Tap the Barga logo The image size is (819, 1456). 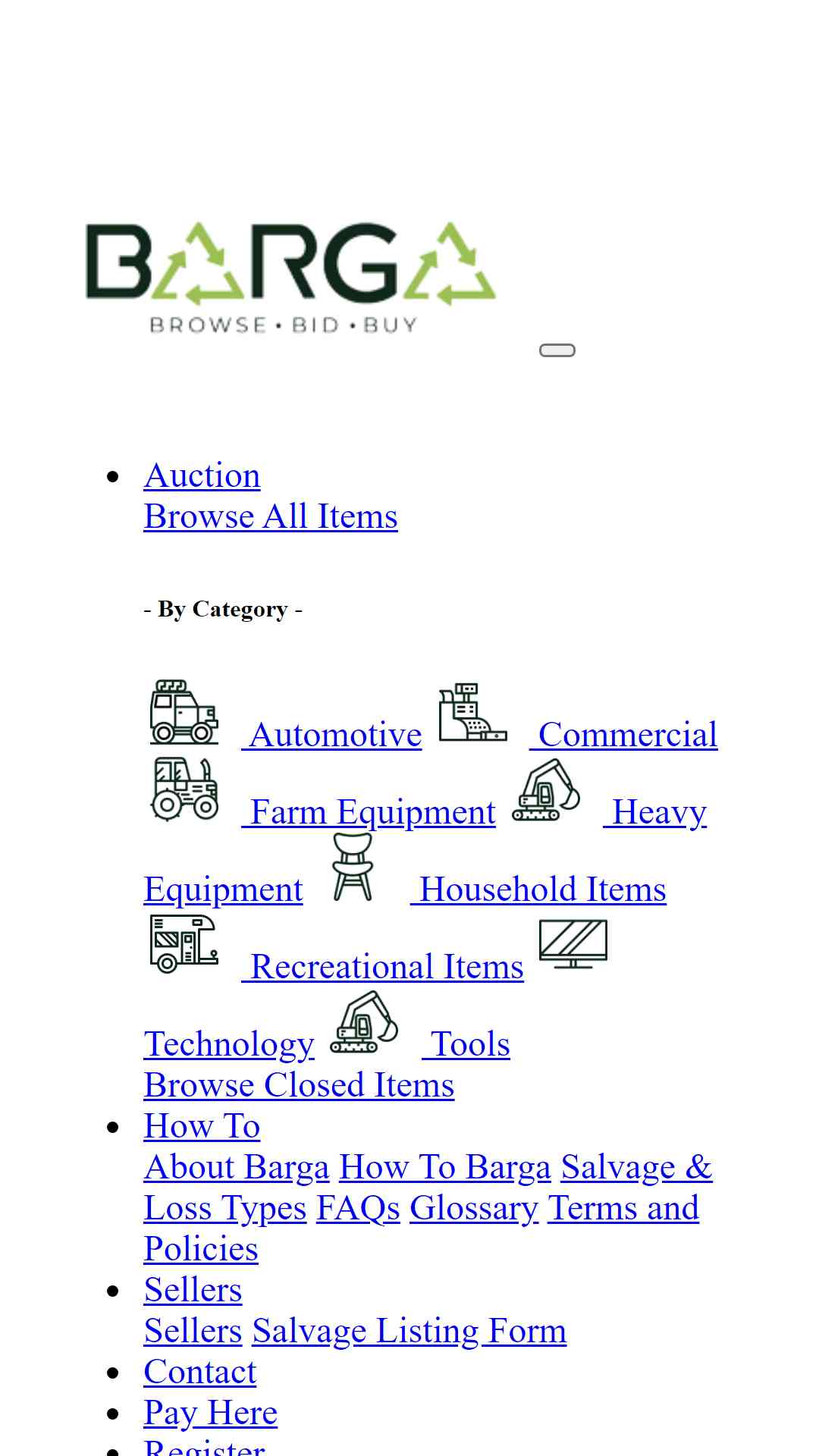click(291, 278)
